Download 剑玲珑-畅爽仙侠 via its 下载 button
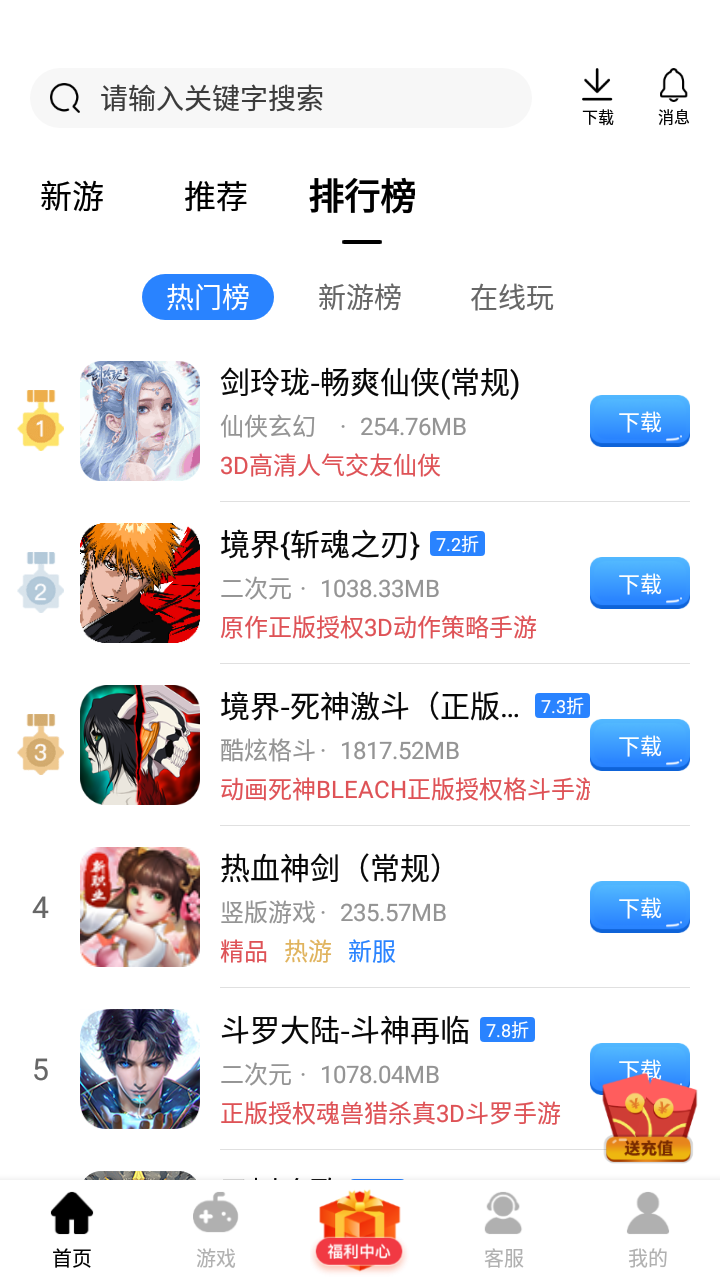 (x=639, y=421)
